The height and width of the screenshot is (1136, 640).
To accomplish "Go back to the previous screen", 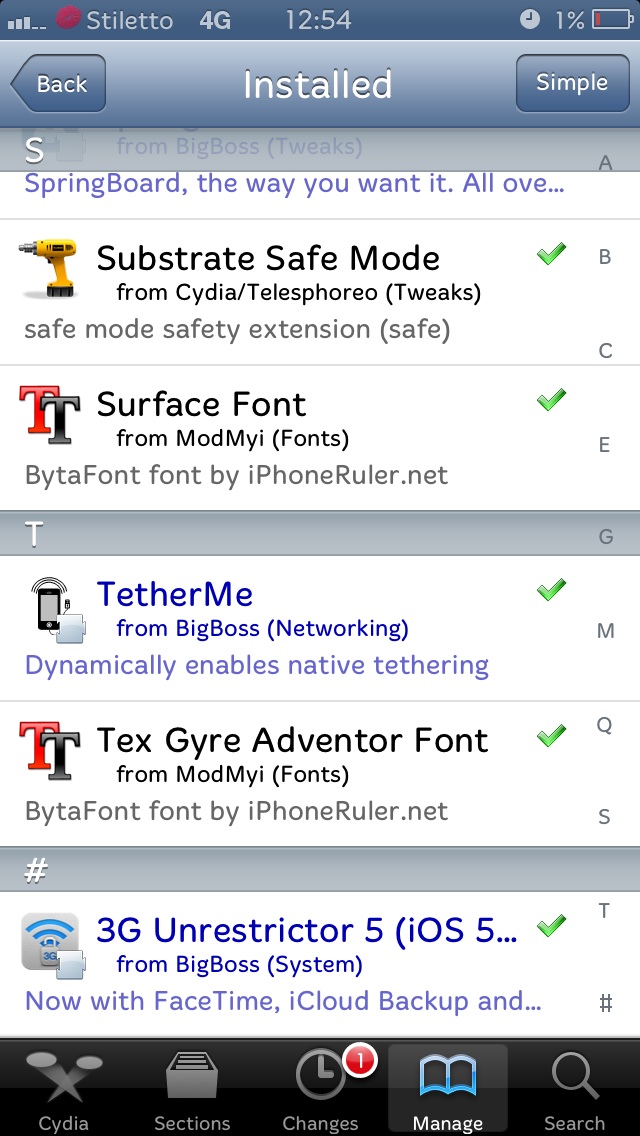I will pyautogui.click(x=58, y=84).
